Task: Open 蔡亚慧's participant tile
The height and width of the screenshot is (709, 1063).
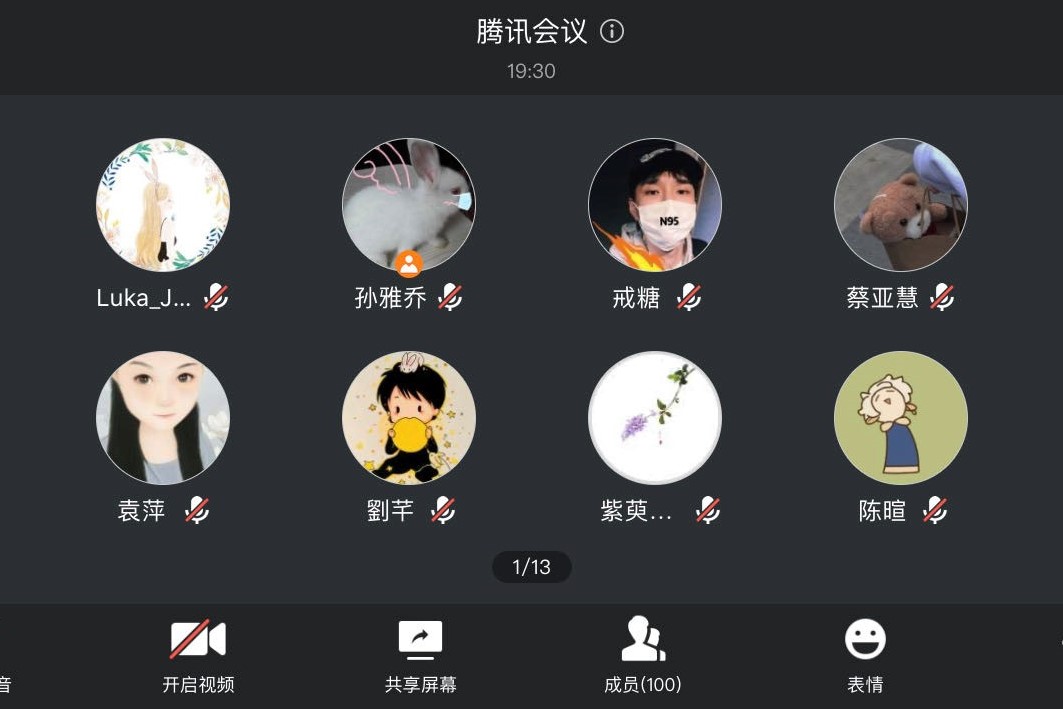Action: click(x=901, y=205)
